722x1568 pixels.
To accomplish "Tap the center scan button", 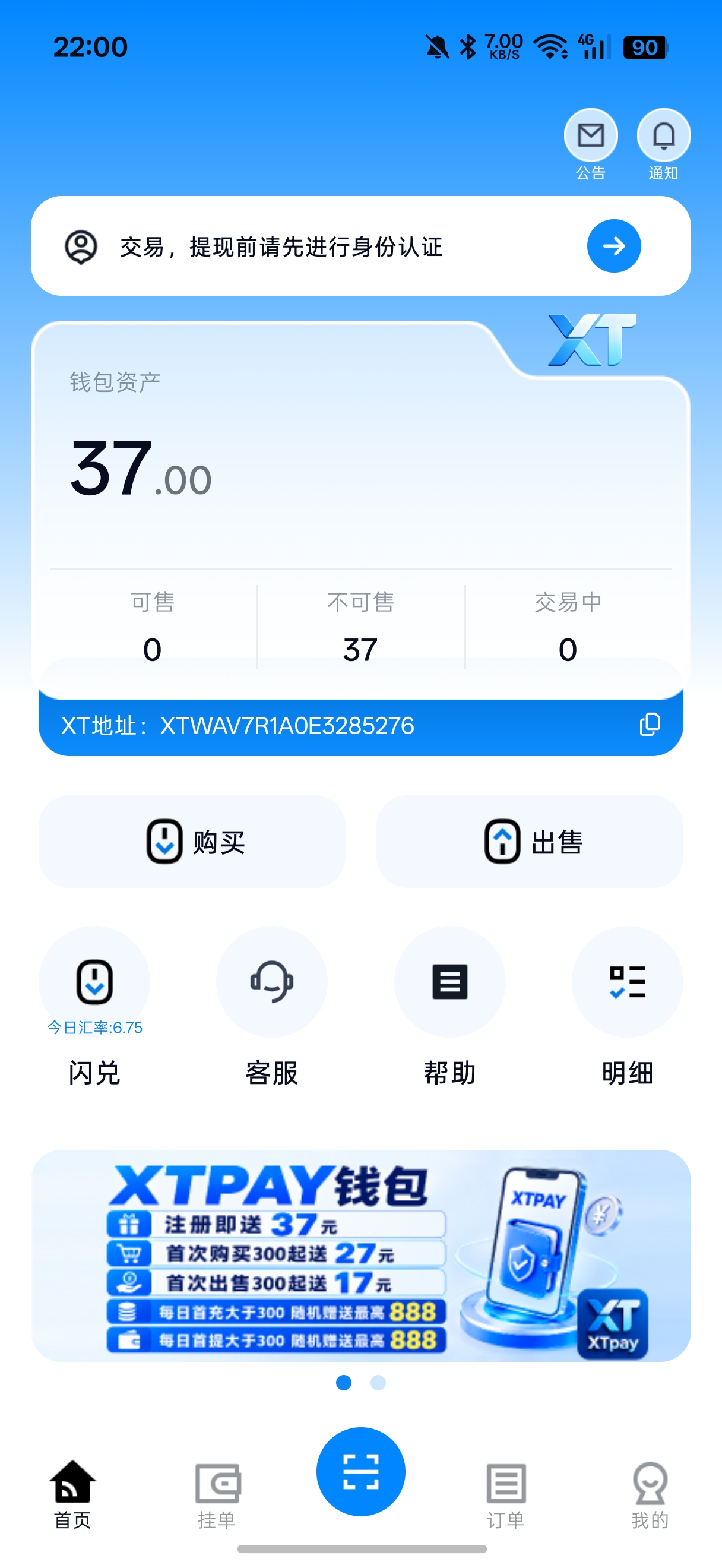I will [x=360, y=1471].
